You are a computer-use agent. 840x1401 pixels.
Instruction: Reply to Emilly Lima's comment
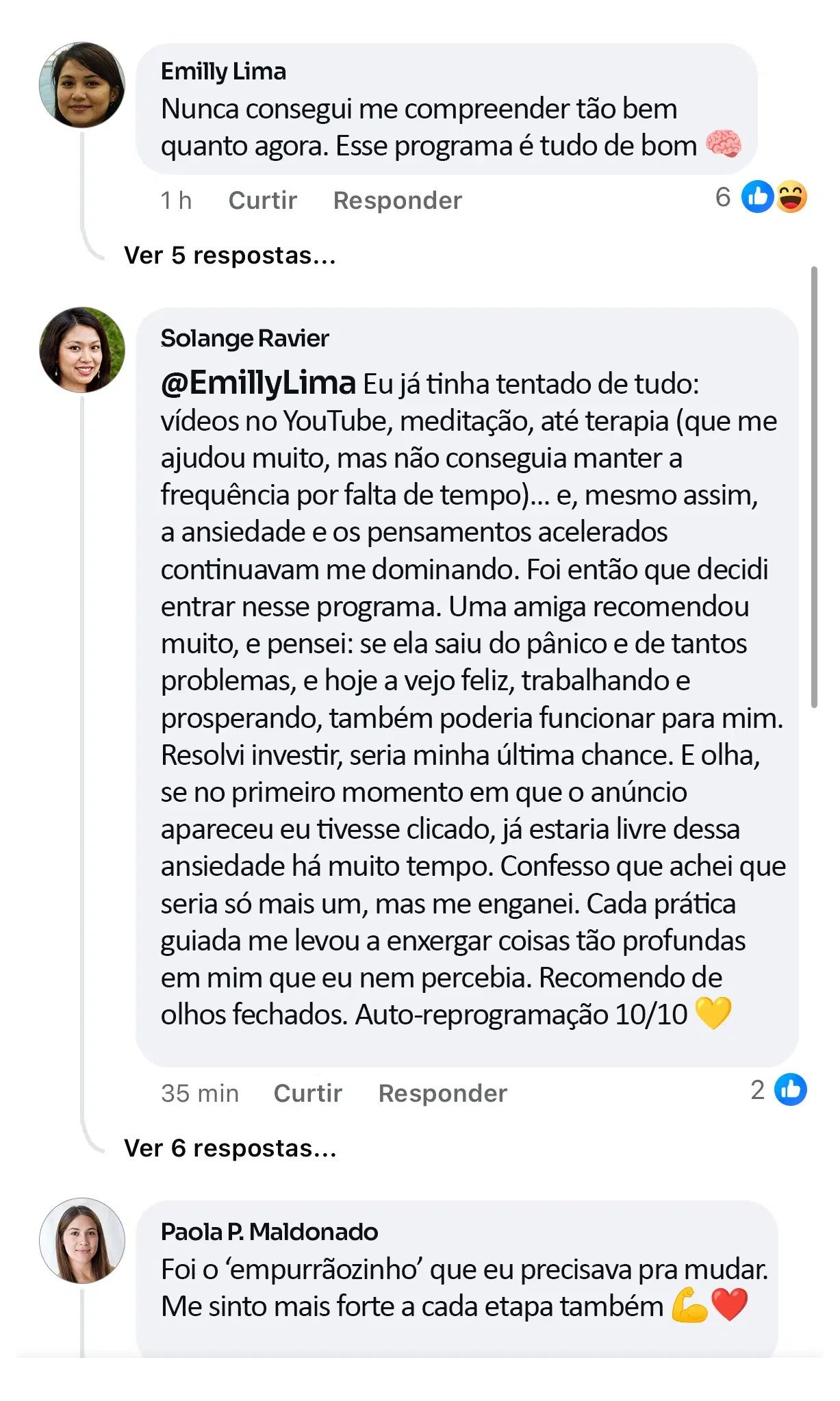397,201
